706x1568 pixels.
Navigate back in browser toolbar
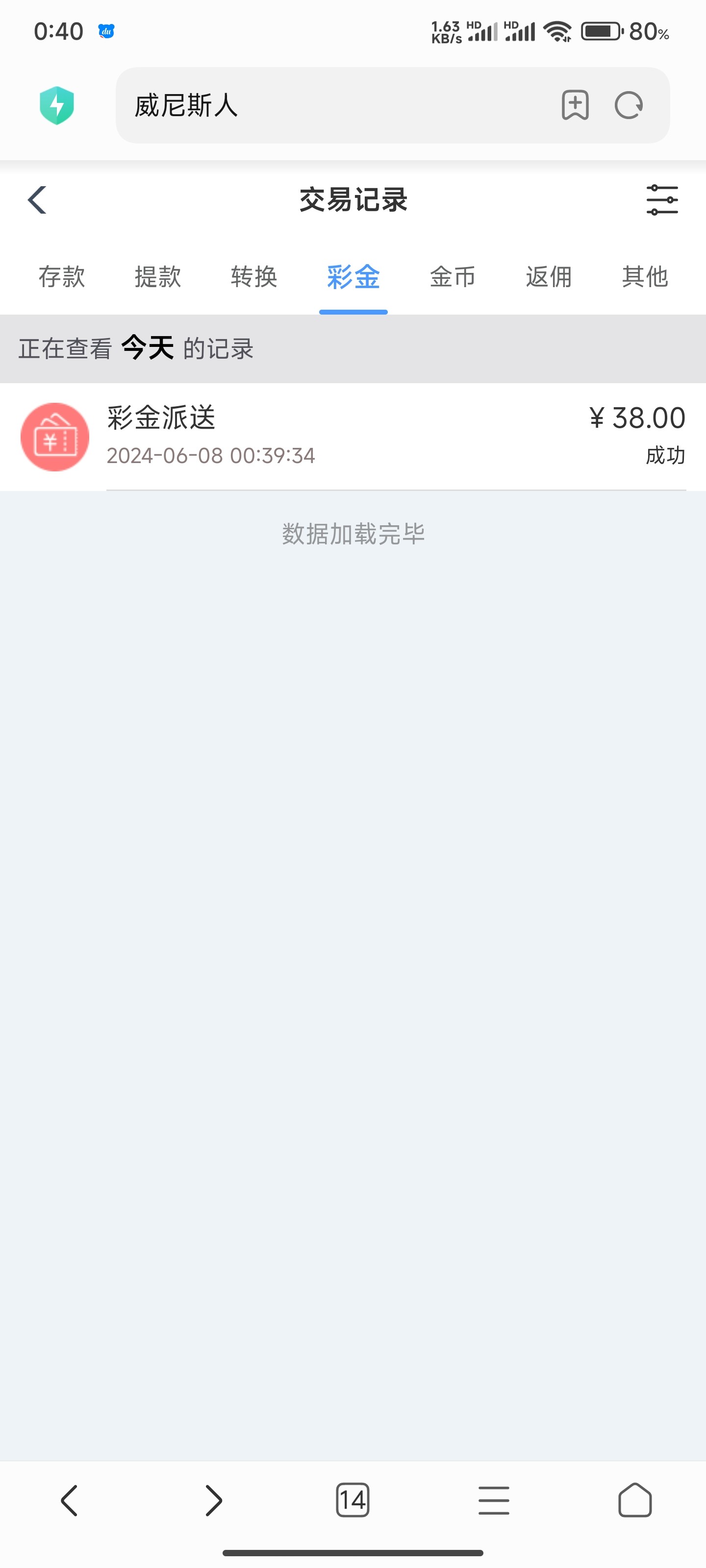point(70,1500)
